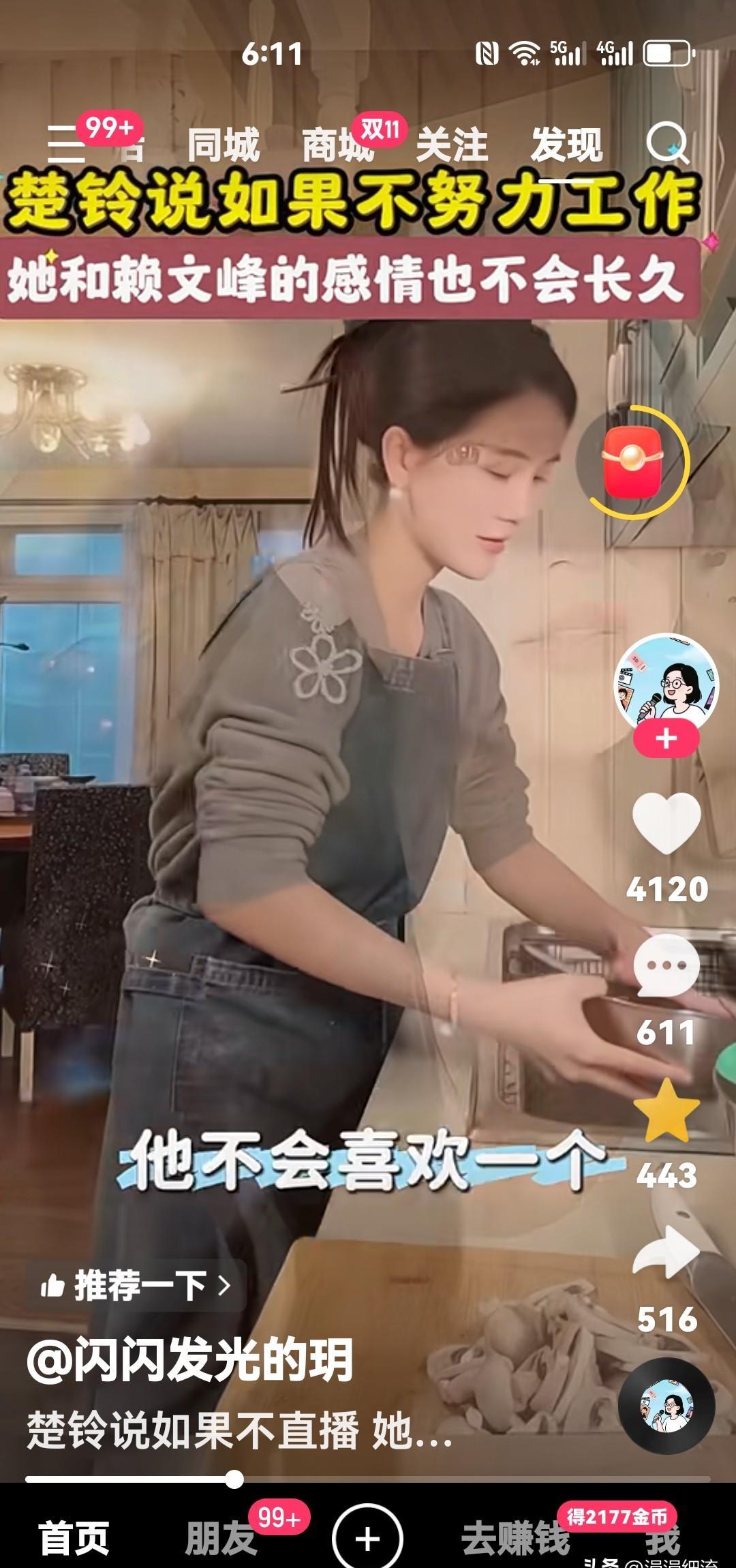Open the spinning music disc

[666, 1406]
